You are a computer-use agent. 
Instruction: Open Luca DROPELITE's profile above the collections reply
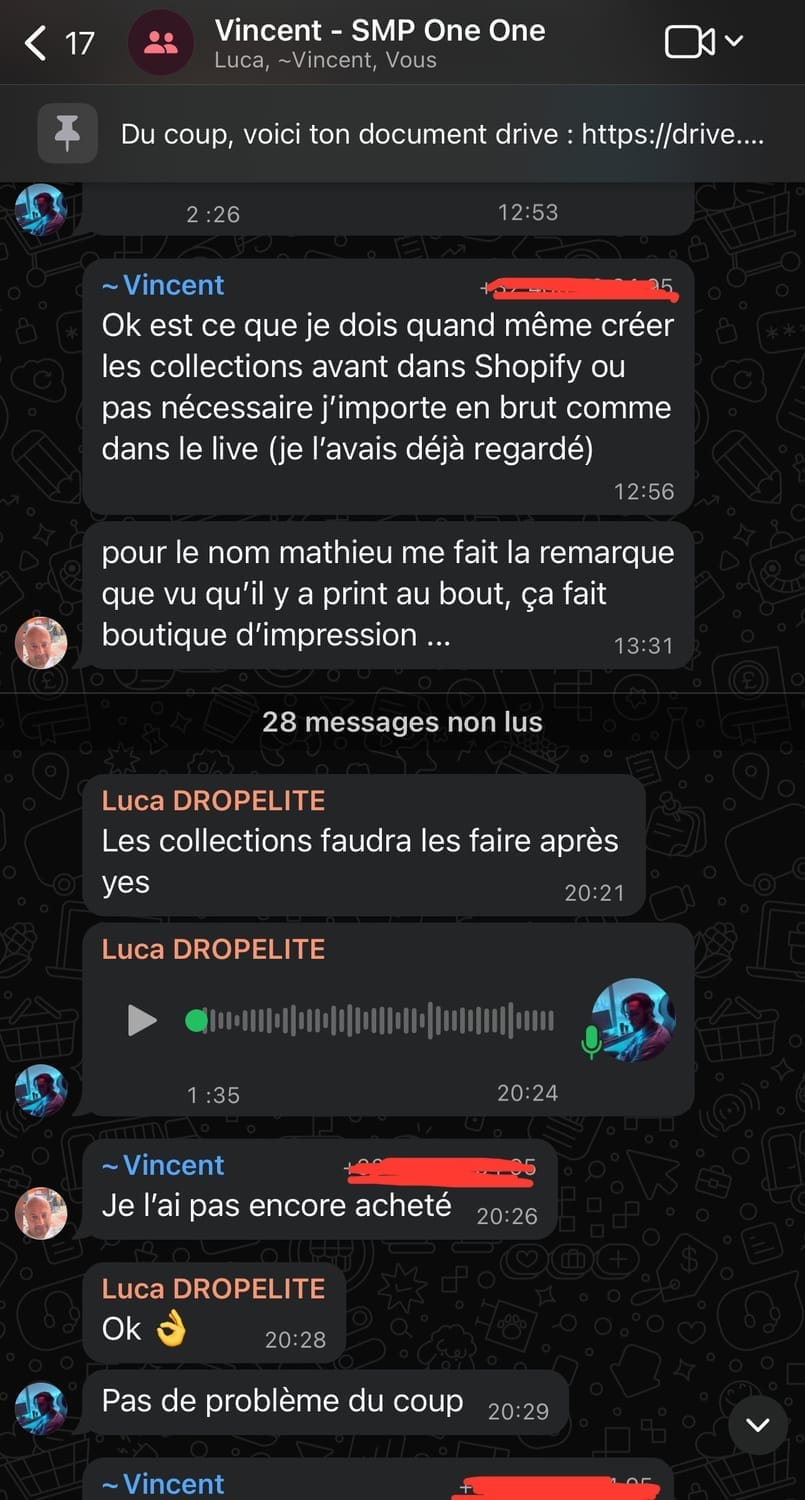tap(213, 801)
